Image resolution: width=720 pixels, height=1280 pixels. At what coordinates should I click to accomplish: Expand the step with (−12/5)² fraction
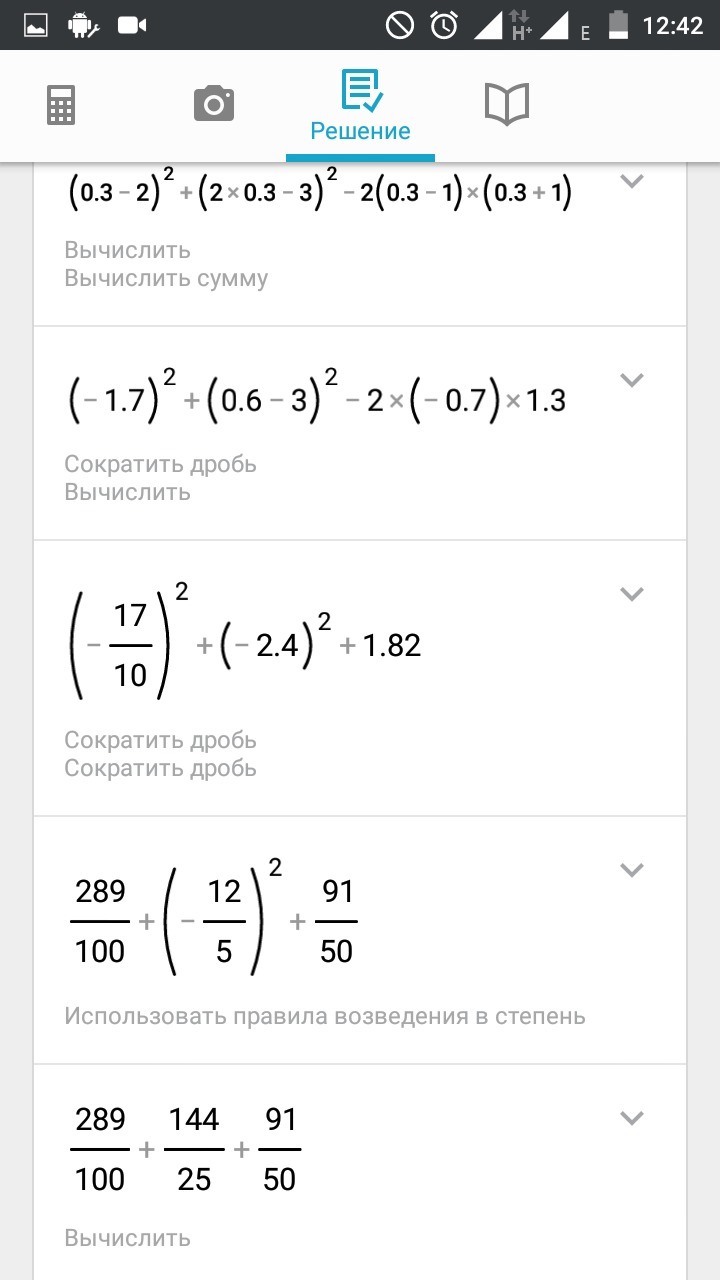coord(631,870)
